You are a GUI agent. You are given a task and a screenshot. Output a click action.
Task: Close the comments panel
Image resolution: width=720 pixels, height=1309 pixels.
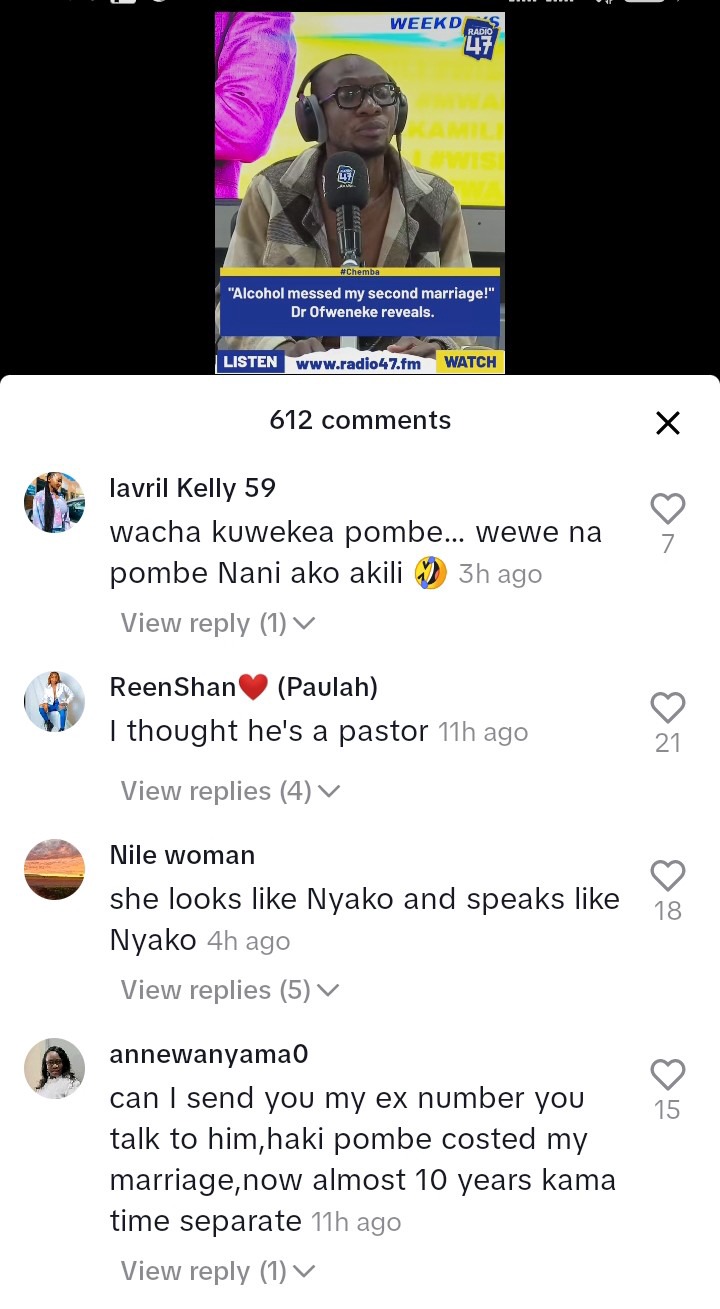668,423
